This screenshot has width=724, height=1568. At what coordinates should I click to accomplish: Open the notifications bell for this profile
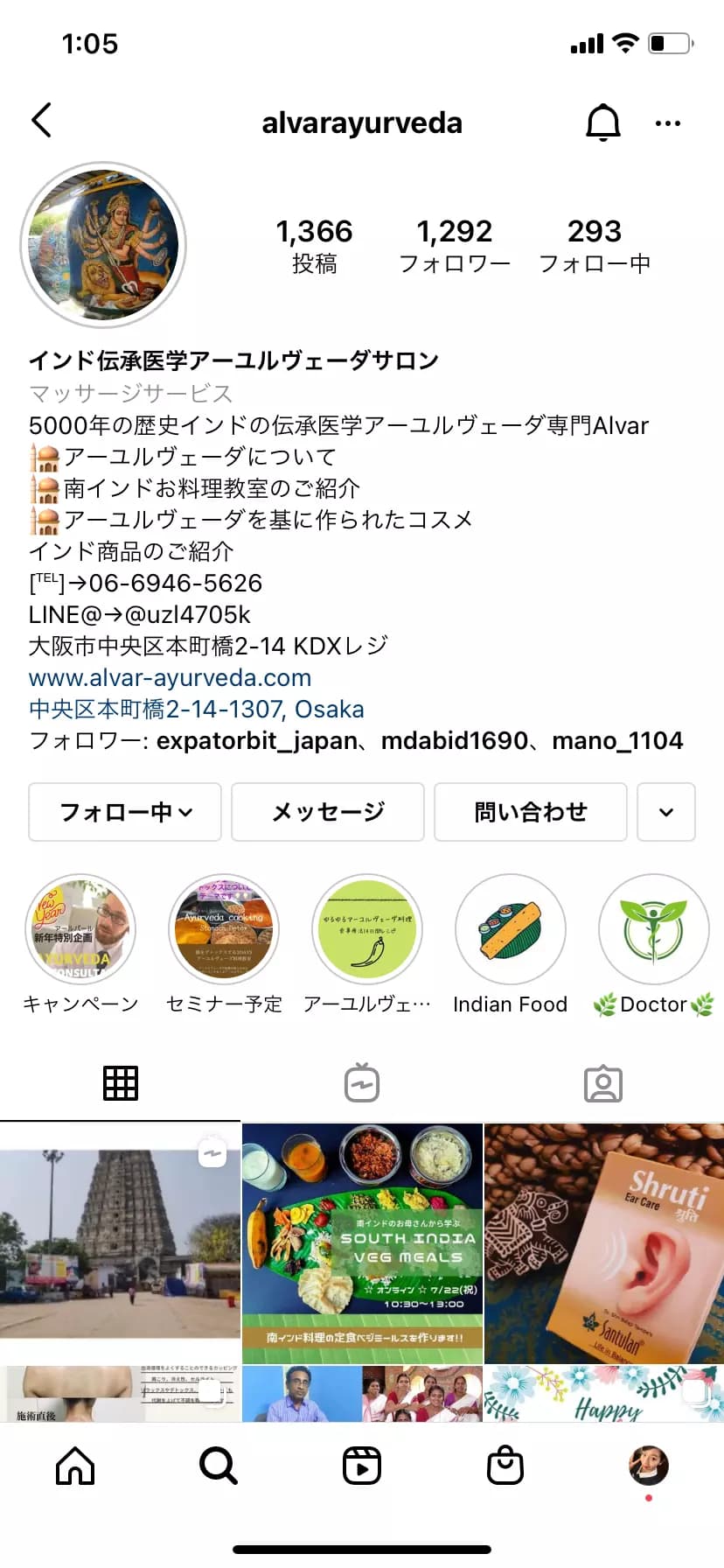[x=602, y=122]
